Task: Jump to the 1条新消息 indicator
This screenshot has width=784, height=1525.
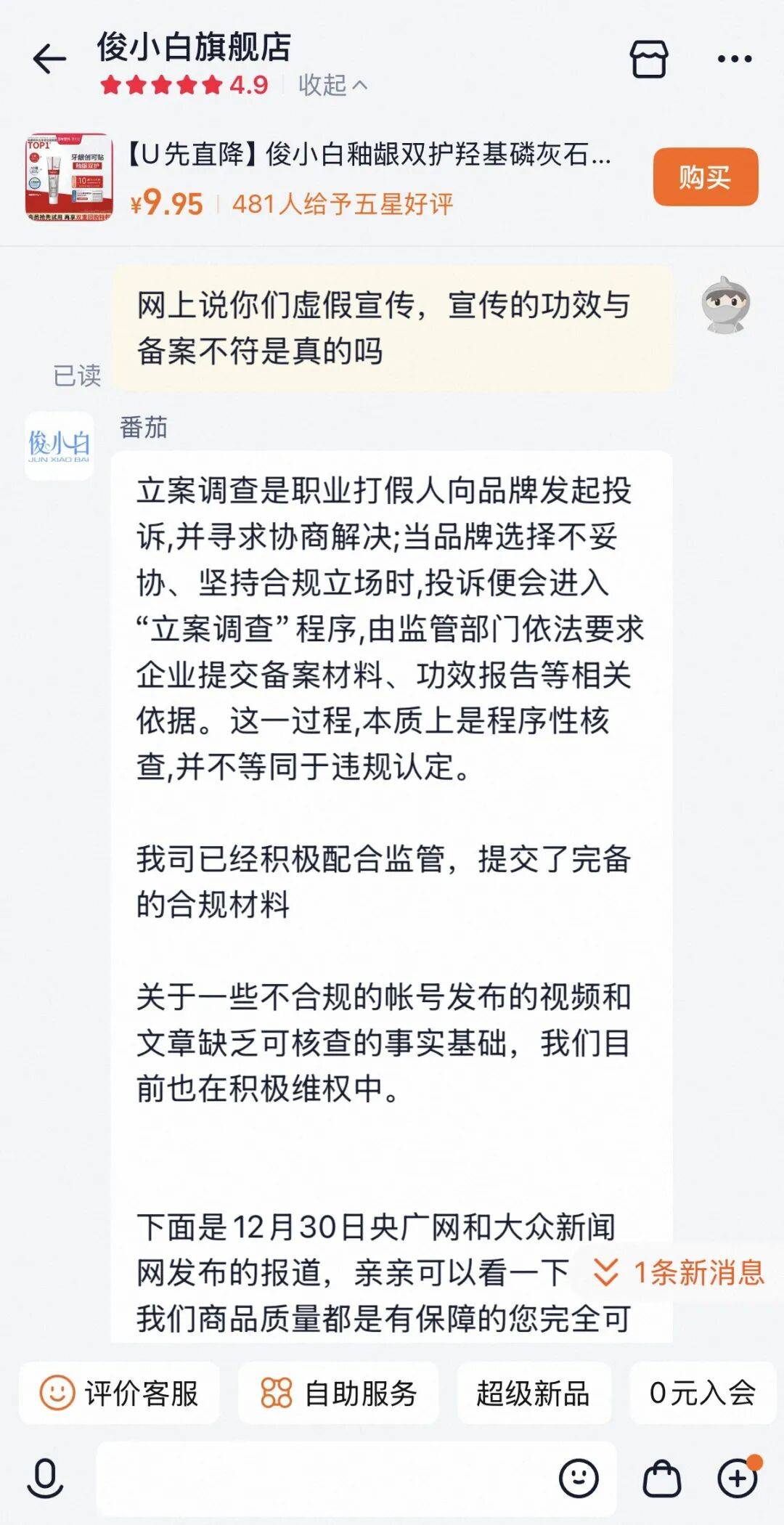Action: point(679,1272)
